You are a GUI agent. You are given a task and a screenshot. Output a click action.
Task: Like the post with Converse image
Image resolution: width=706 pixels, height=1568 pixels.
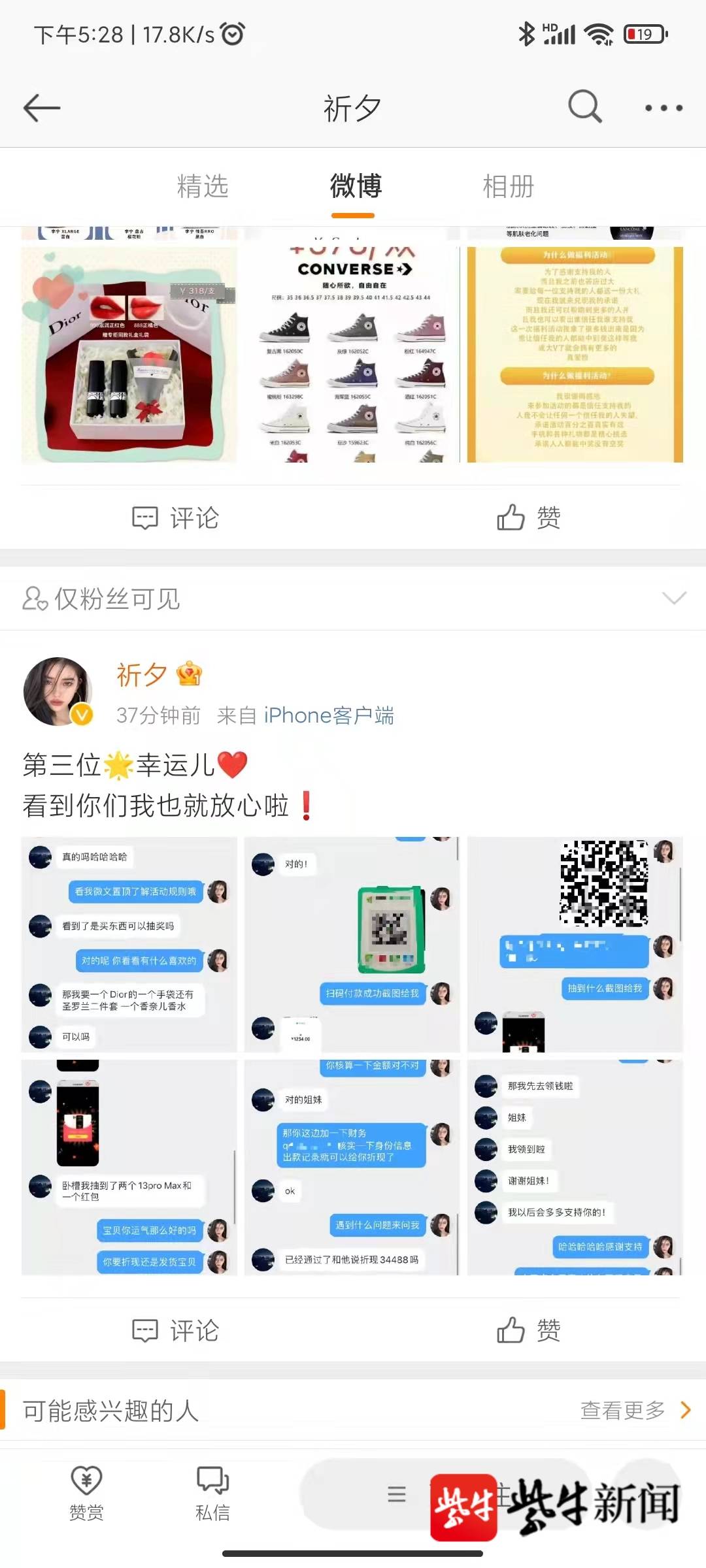(x=529, y=518)
